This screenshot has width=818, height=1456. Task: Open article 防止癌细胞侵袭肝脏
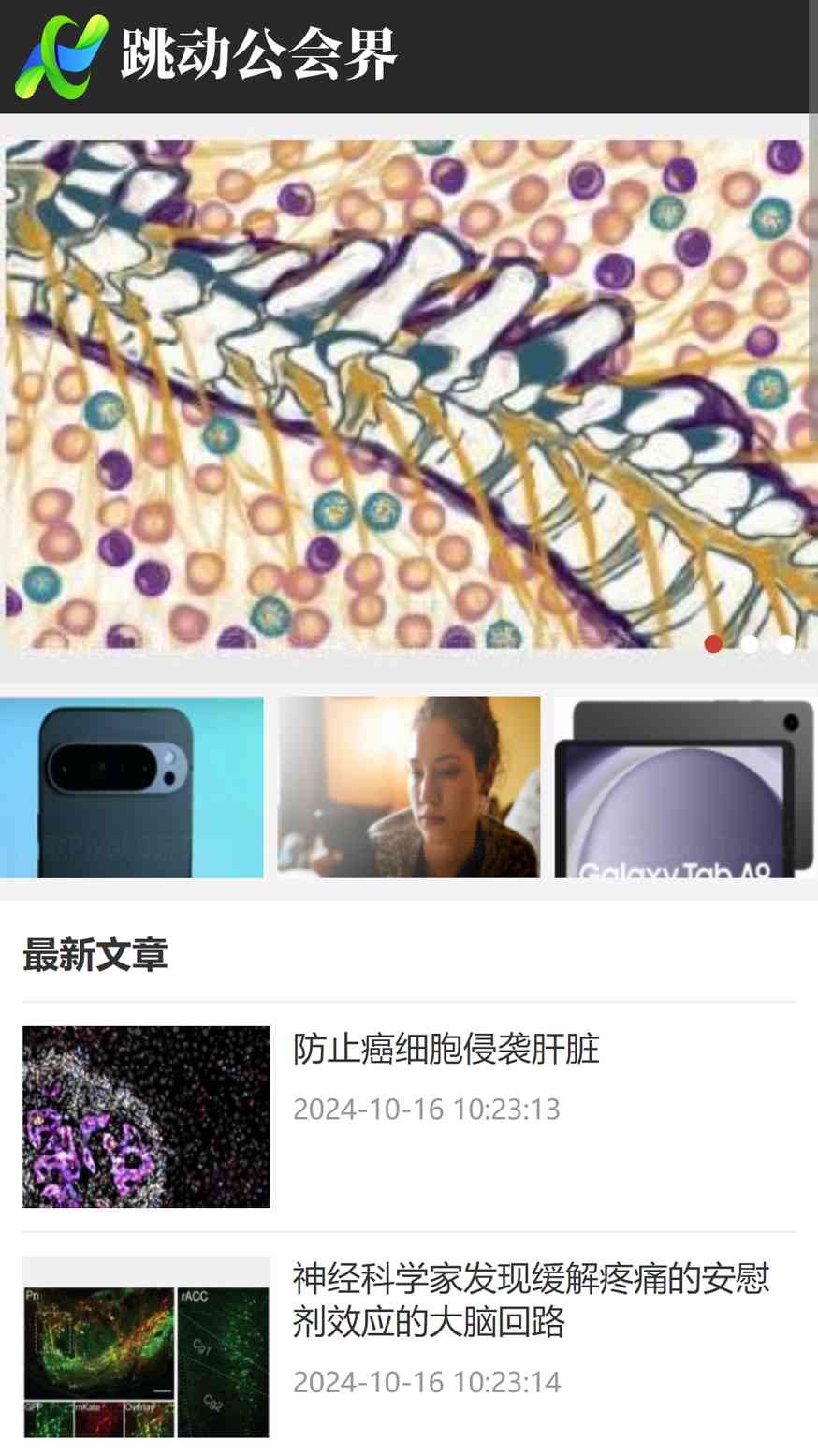click(446, 1049)
